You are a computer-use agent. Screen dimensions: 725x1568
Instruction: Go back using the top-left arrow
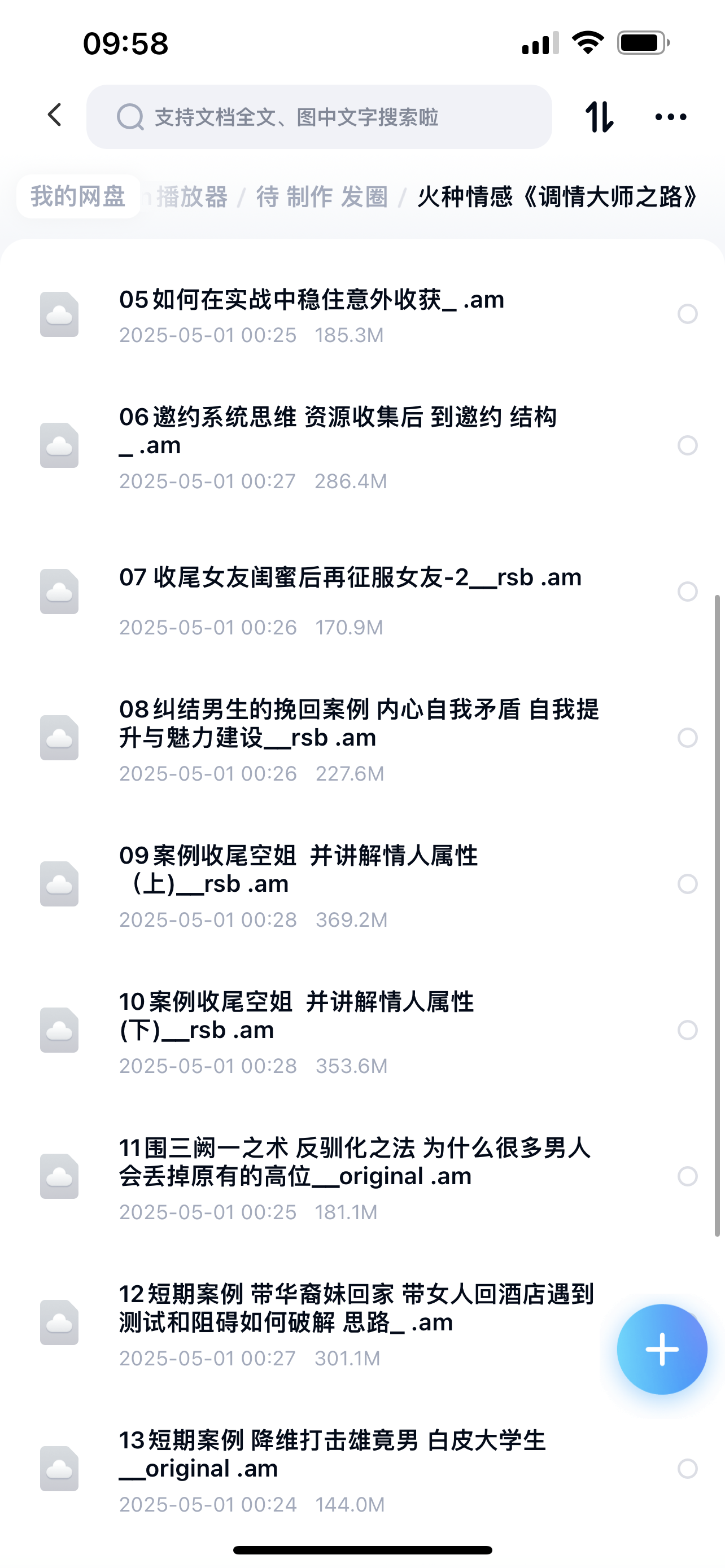(x=55, y=115)
